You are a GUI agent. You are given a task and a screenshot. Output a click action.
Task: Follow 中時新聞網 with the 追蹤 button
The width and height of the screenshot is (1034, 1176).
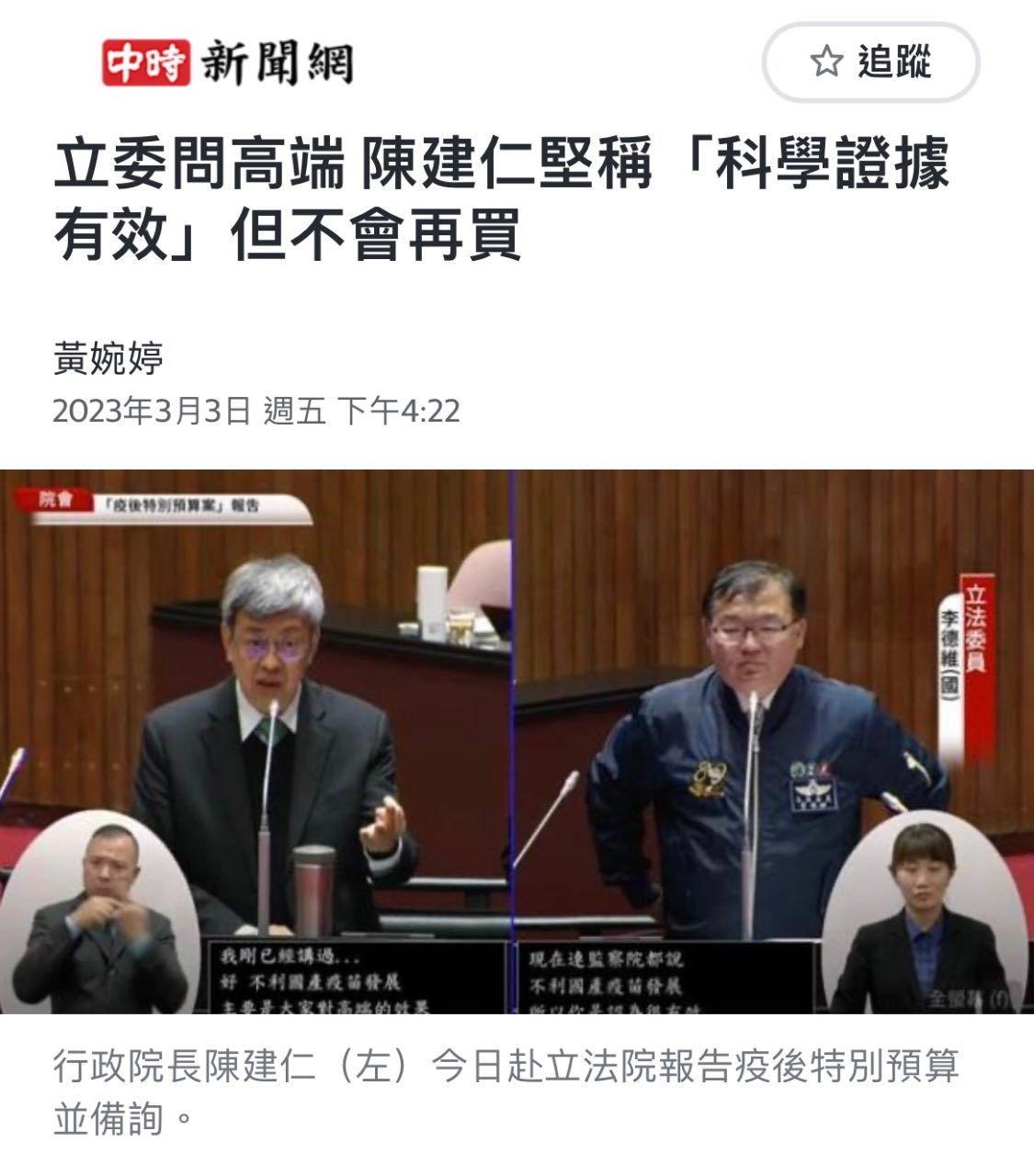point(870,62)
